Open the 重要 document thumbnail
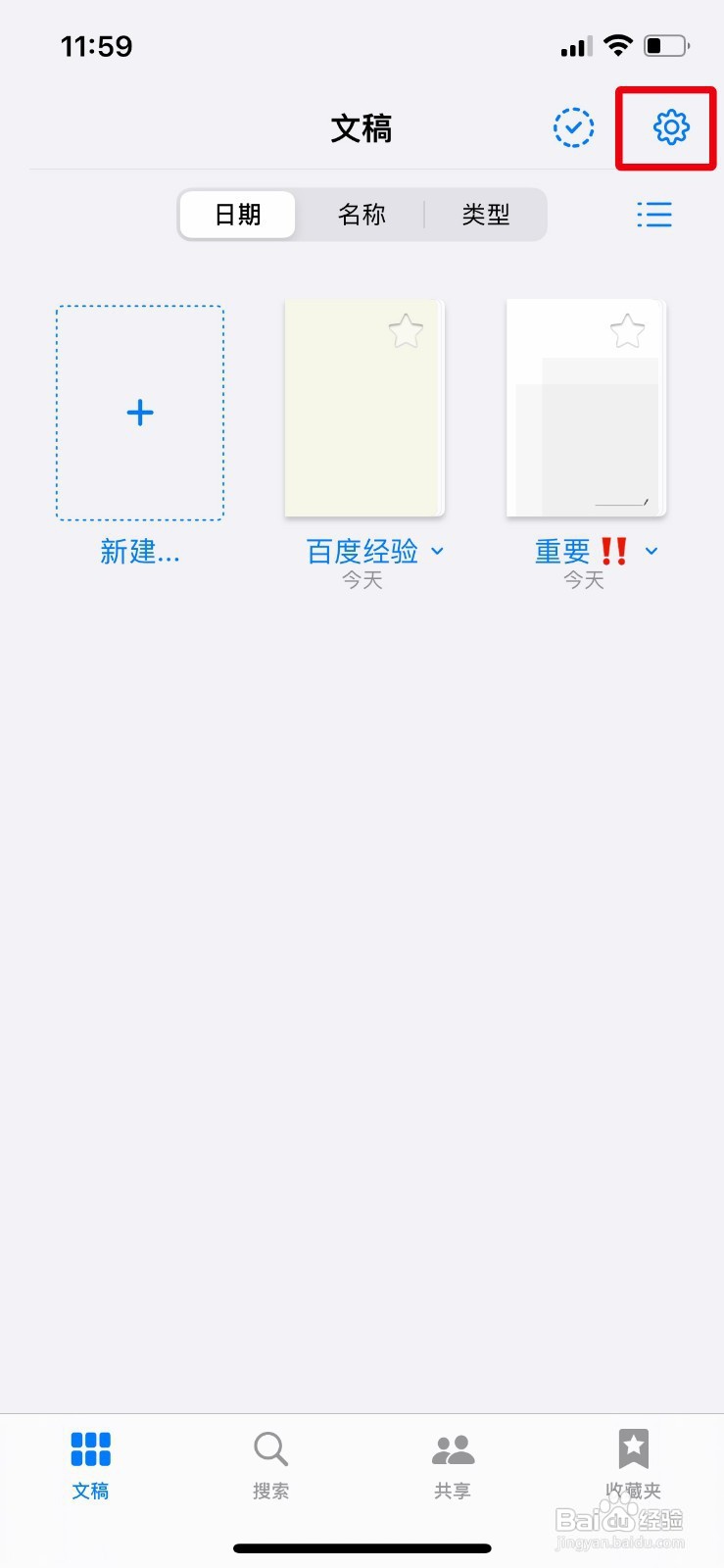724x1568 pixels. [585, 408]
